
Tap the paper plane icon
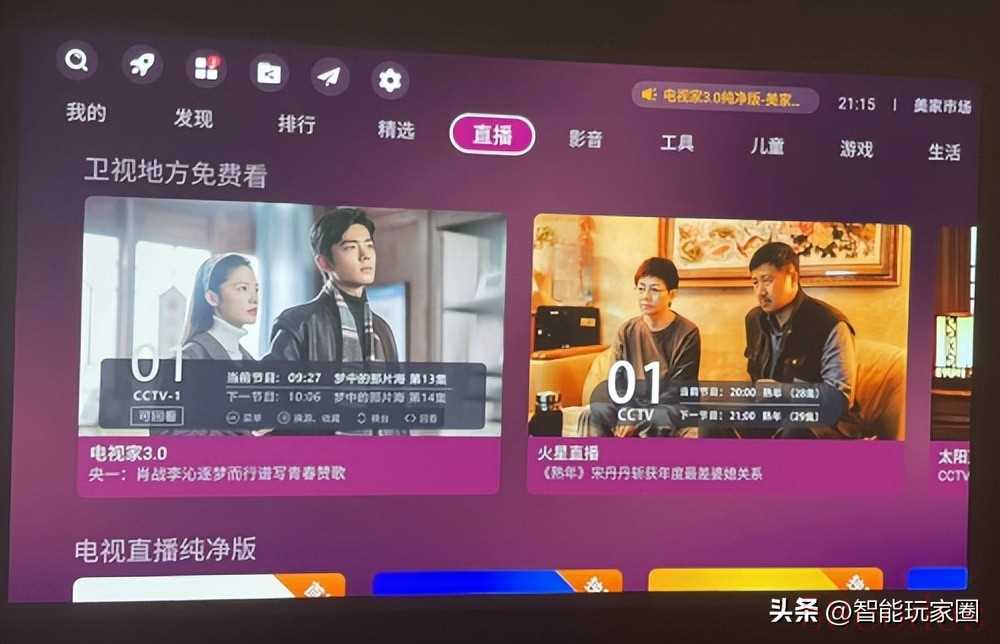point(329,76)
